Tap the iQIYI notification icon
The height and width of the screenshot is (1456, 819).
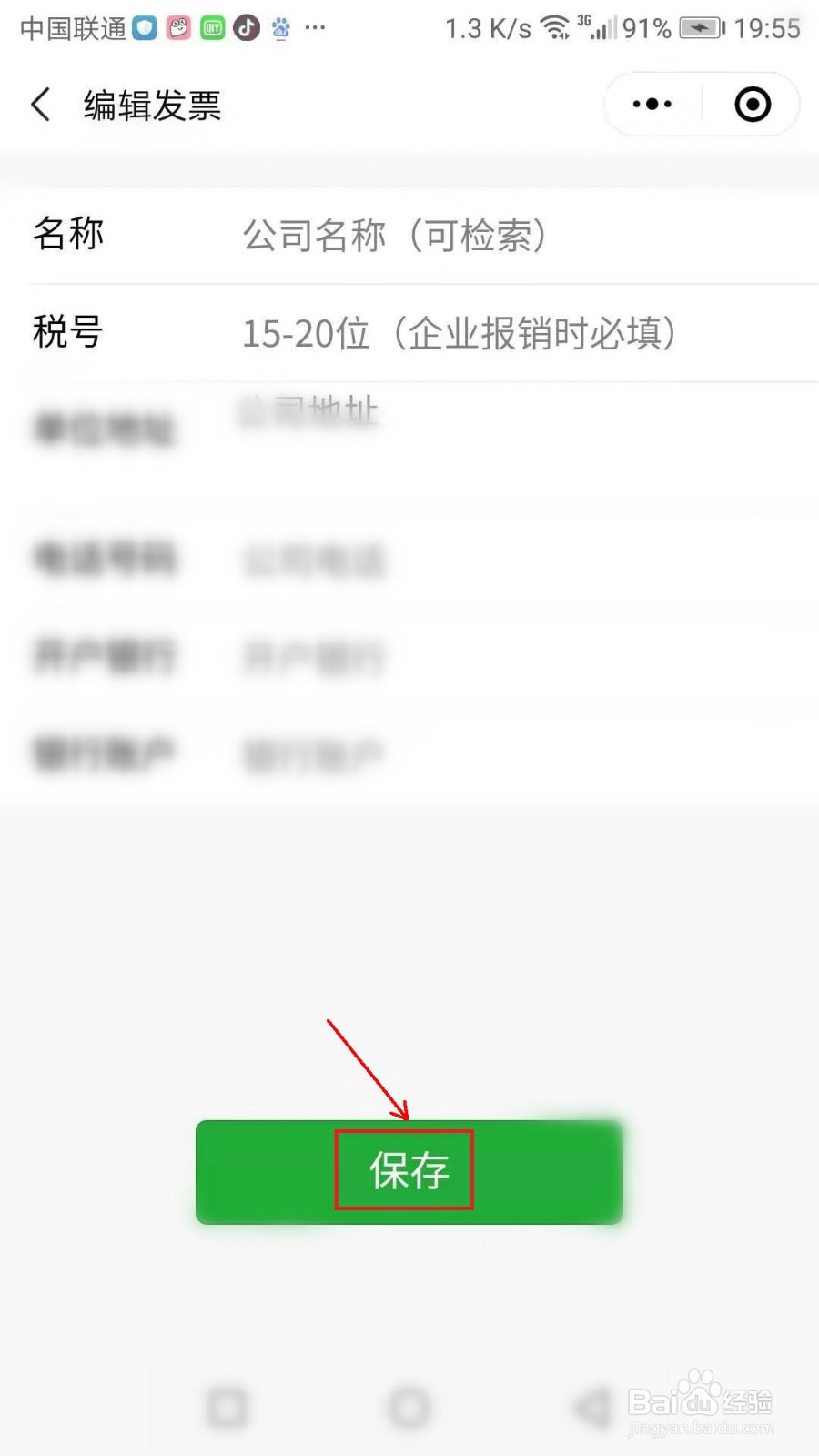(x=212, y=27)
